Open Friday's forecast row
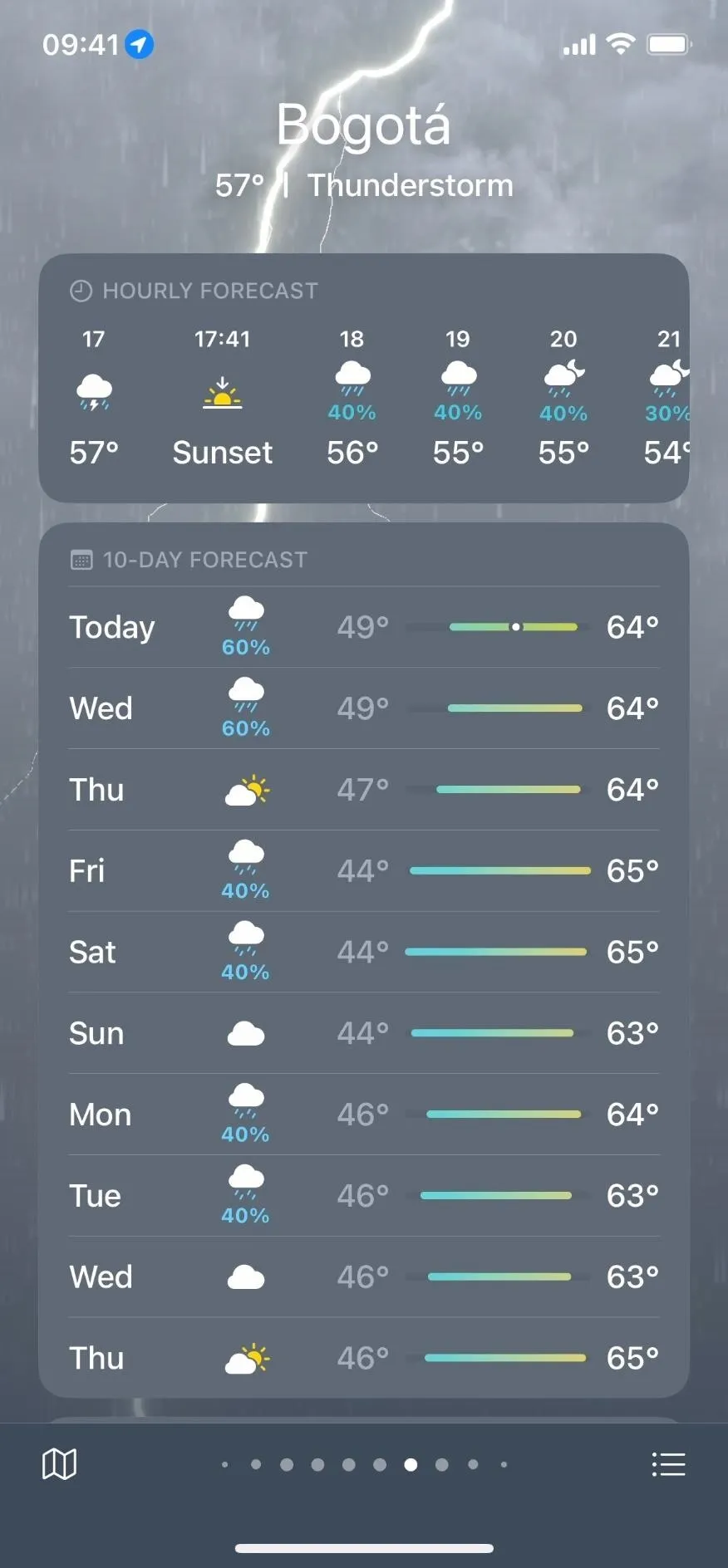 364,870
